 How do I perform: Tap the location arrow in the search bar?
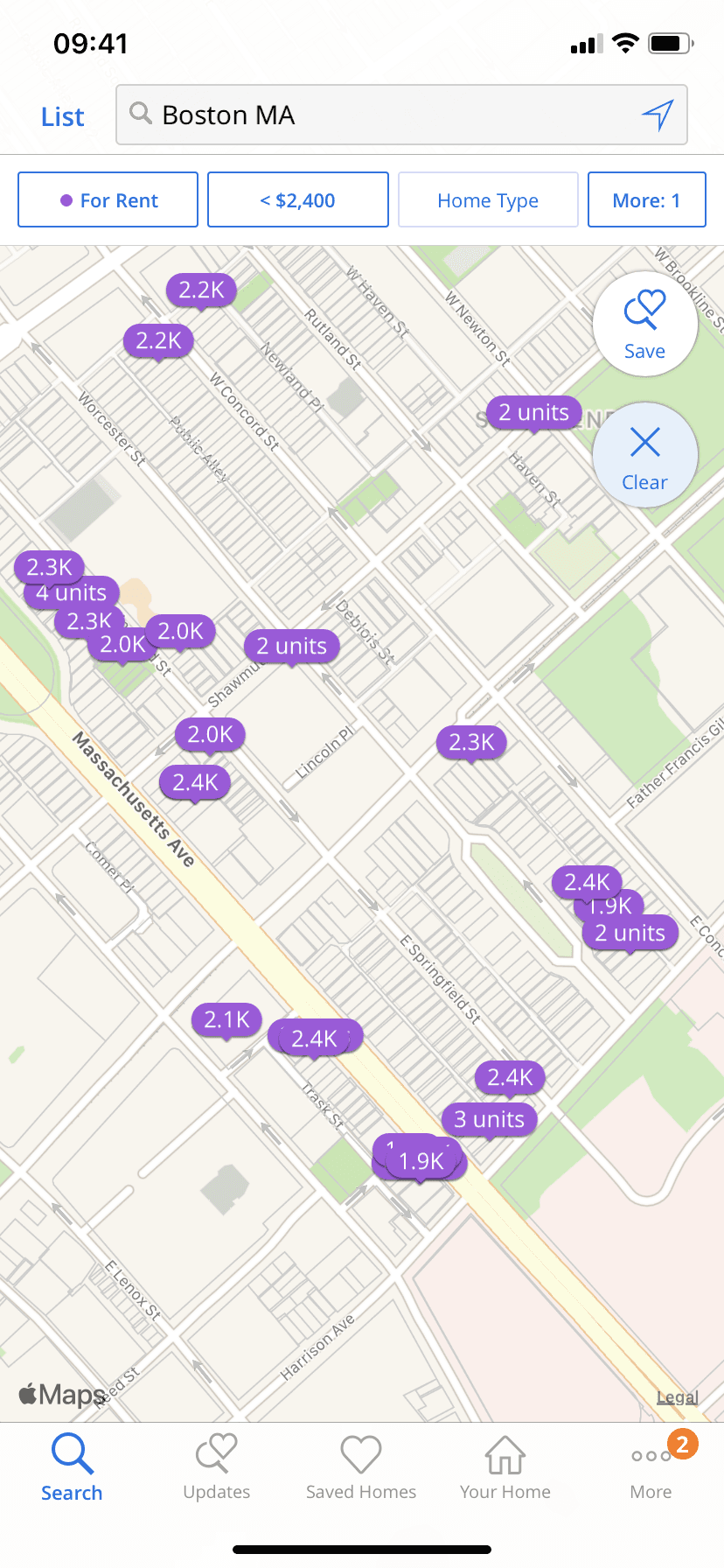[x=660, y=115]
